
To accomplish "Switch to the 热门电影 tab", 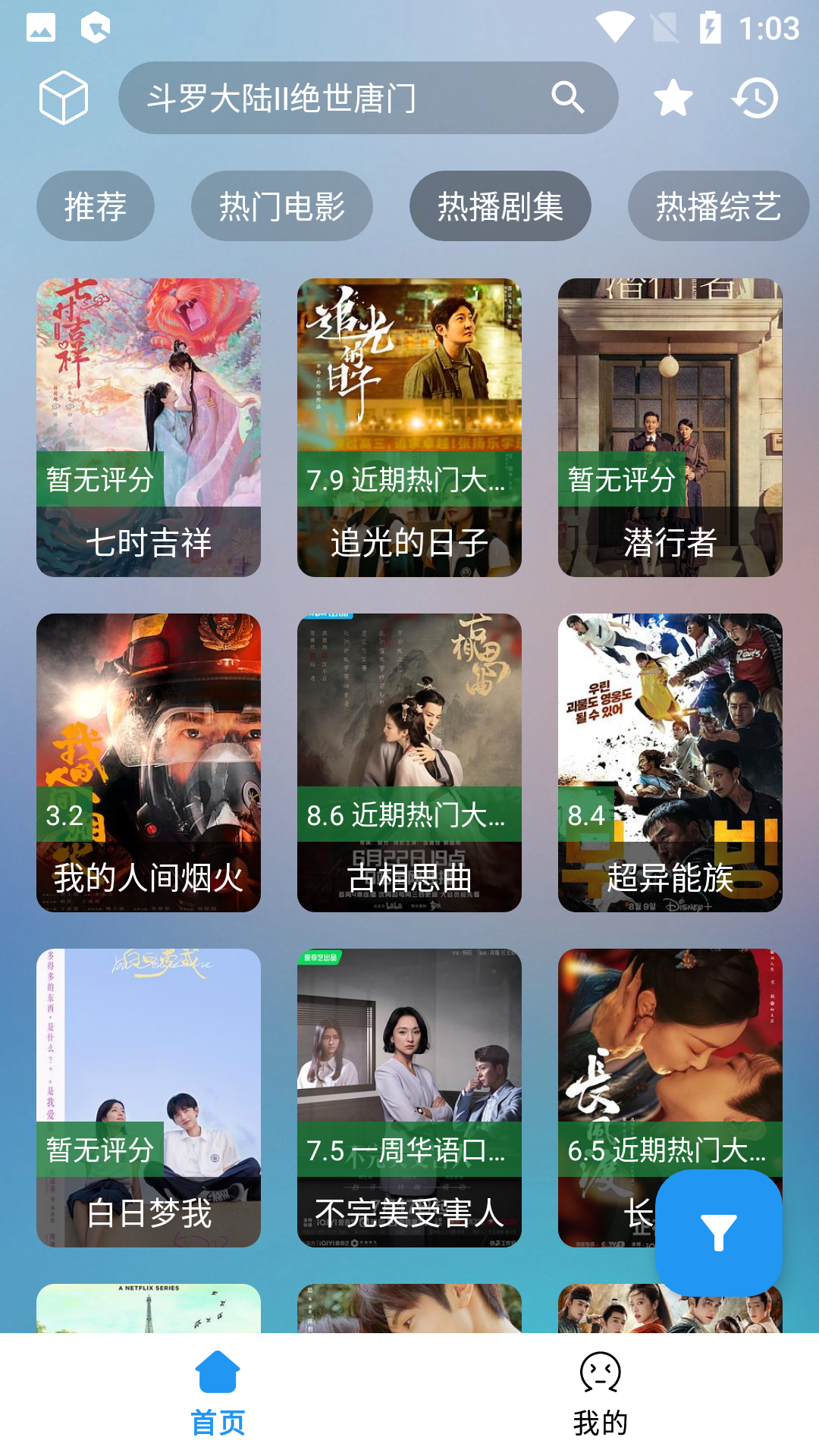I will [x=282, y=206].
